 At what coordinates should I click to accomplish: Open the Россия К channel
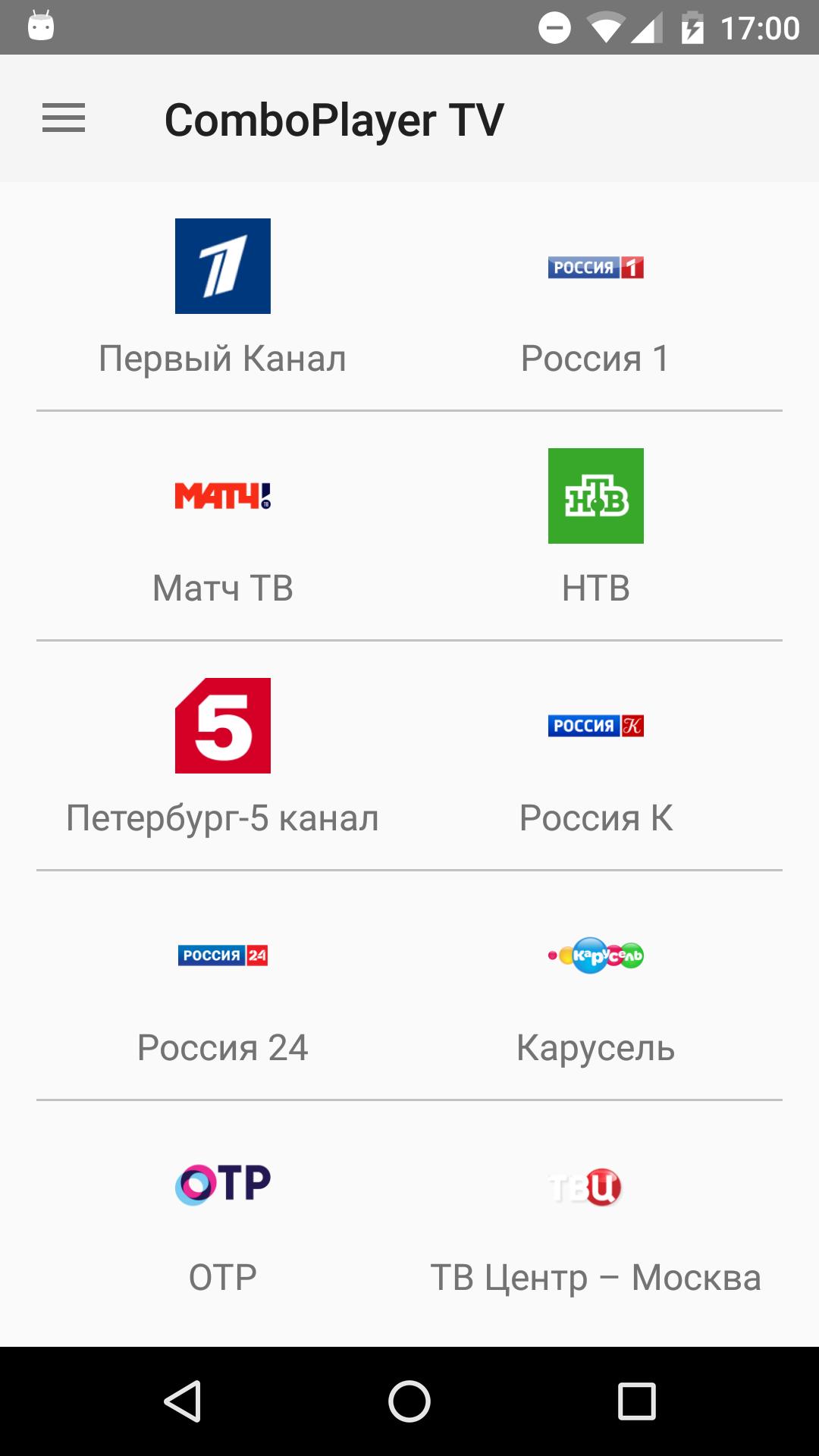(596, 756)
